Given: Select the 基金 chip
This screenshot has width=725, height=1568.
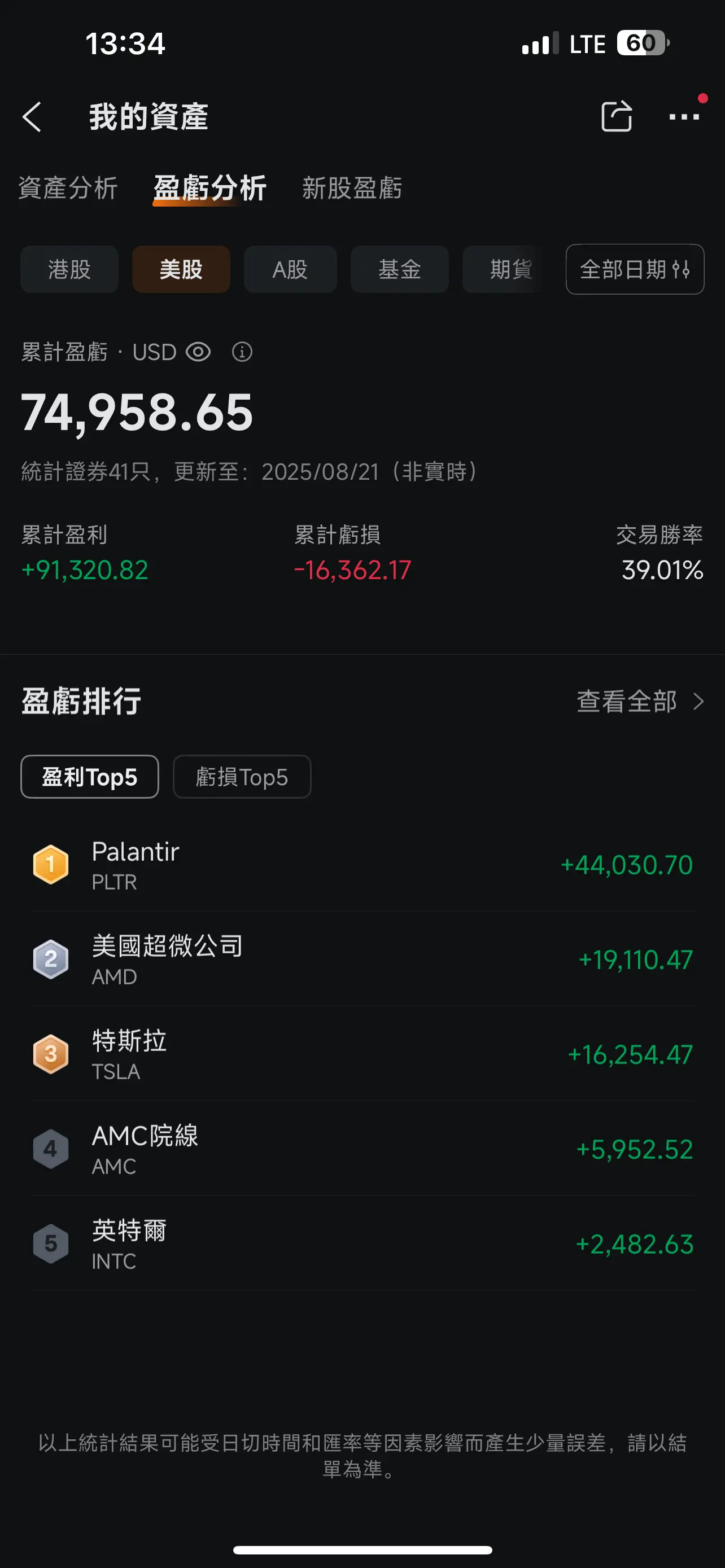Looking at the screenshot, I should click(399, 269).
